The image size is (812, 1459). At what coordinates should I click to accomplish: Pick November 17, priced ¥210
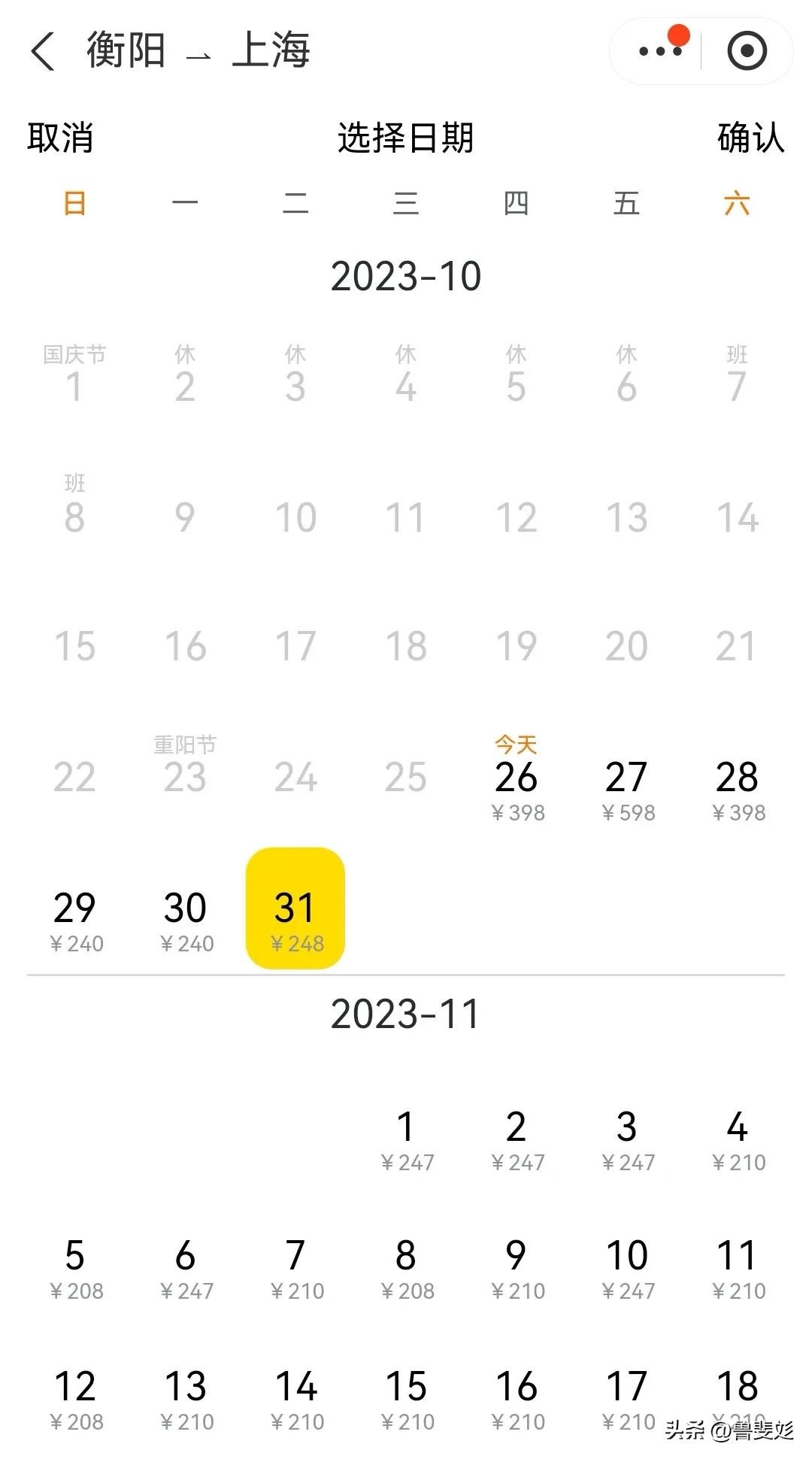[x=627, y=1398]
